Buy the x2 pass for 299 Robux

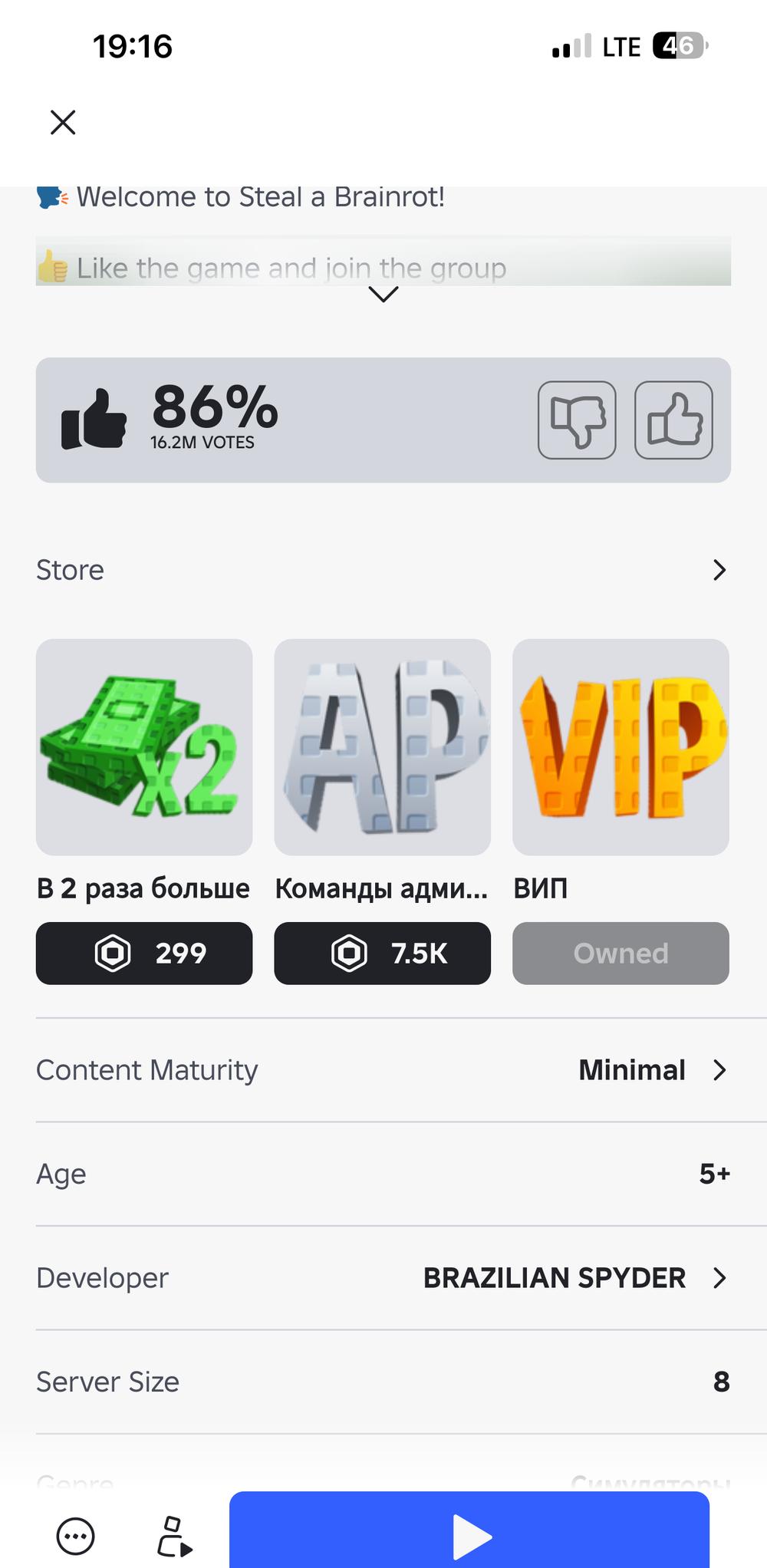click(144, 953)
